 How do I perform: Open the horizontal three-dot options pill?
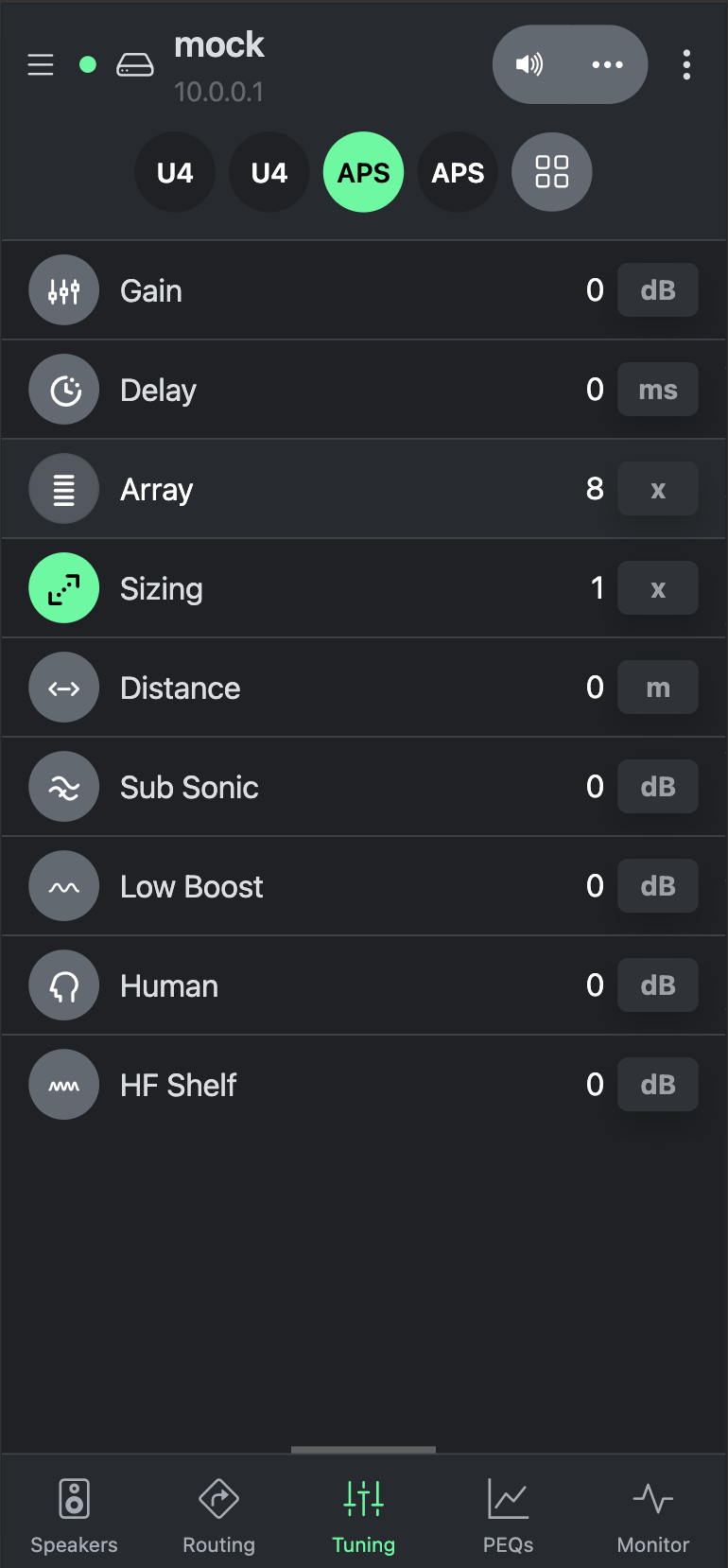pyautogui.click(x=607, y=64)
